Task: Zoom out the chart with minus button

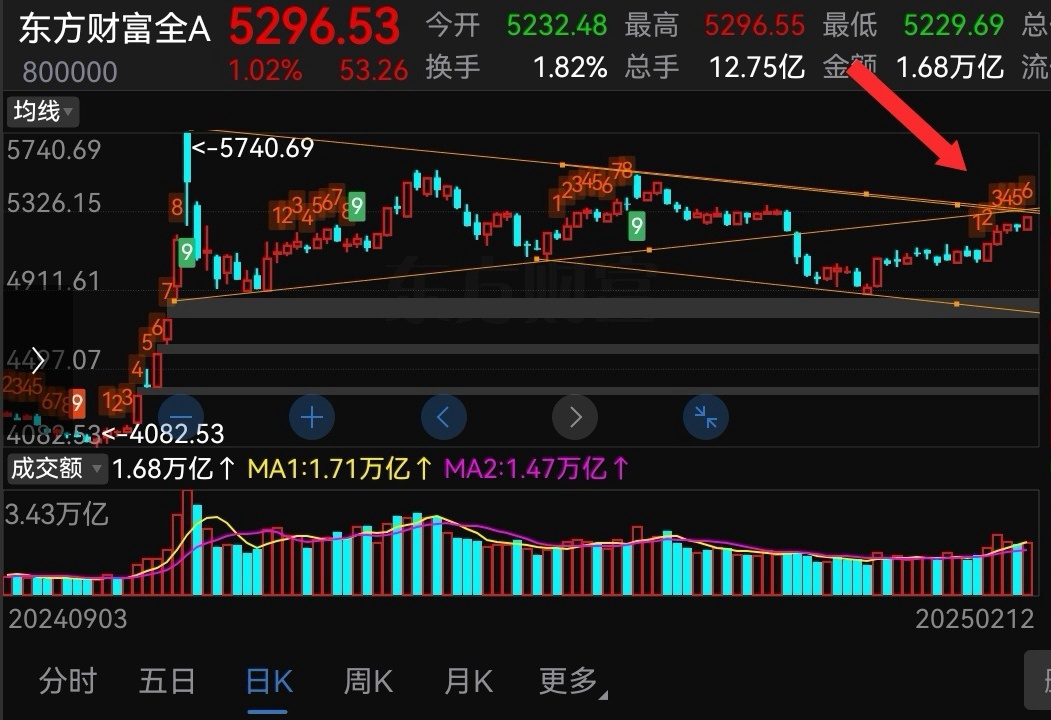Action: (x=181, y=416)
